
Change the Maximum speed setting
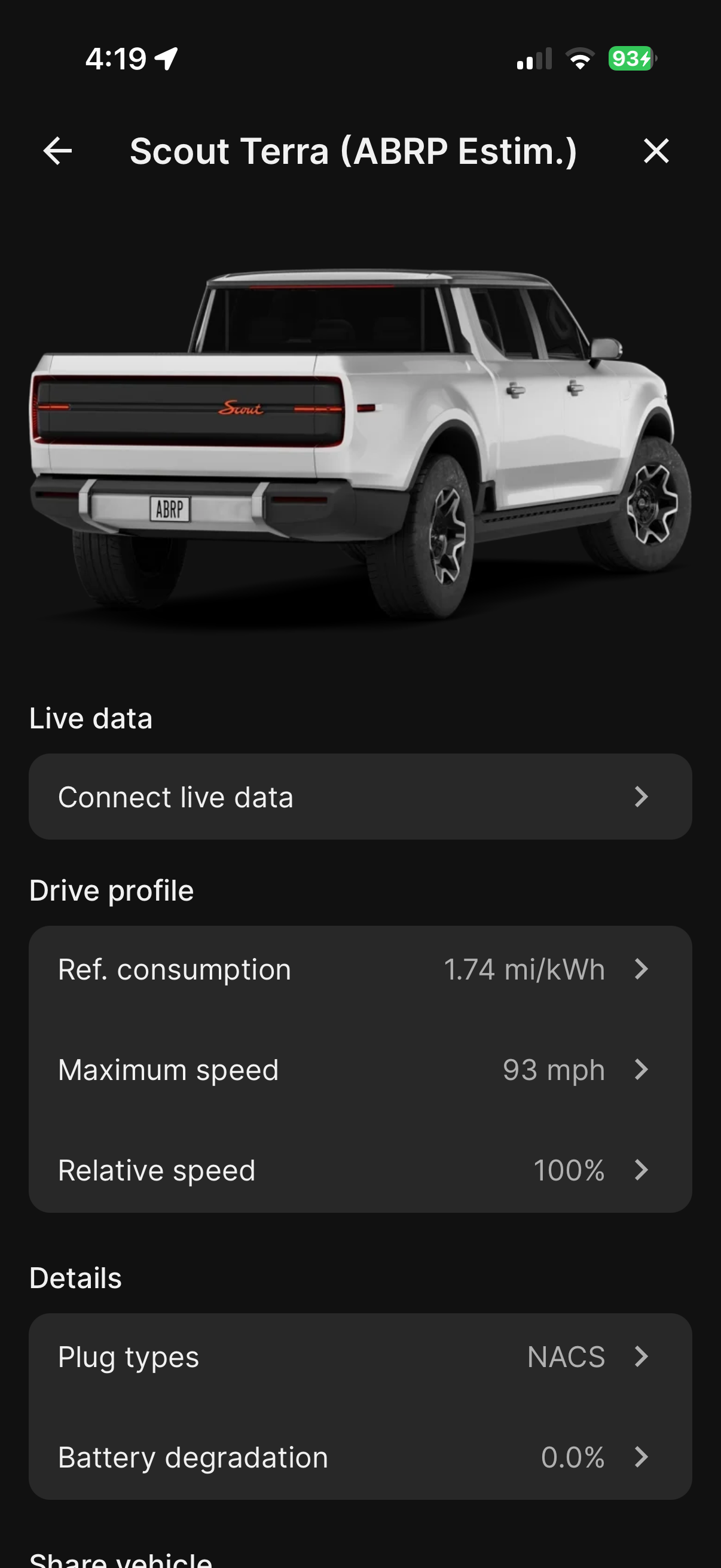point(360,1069)
